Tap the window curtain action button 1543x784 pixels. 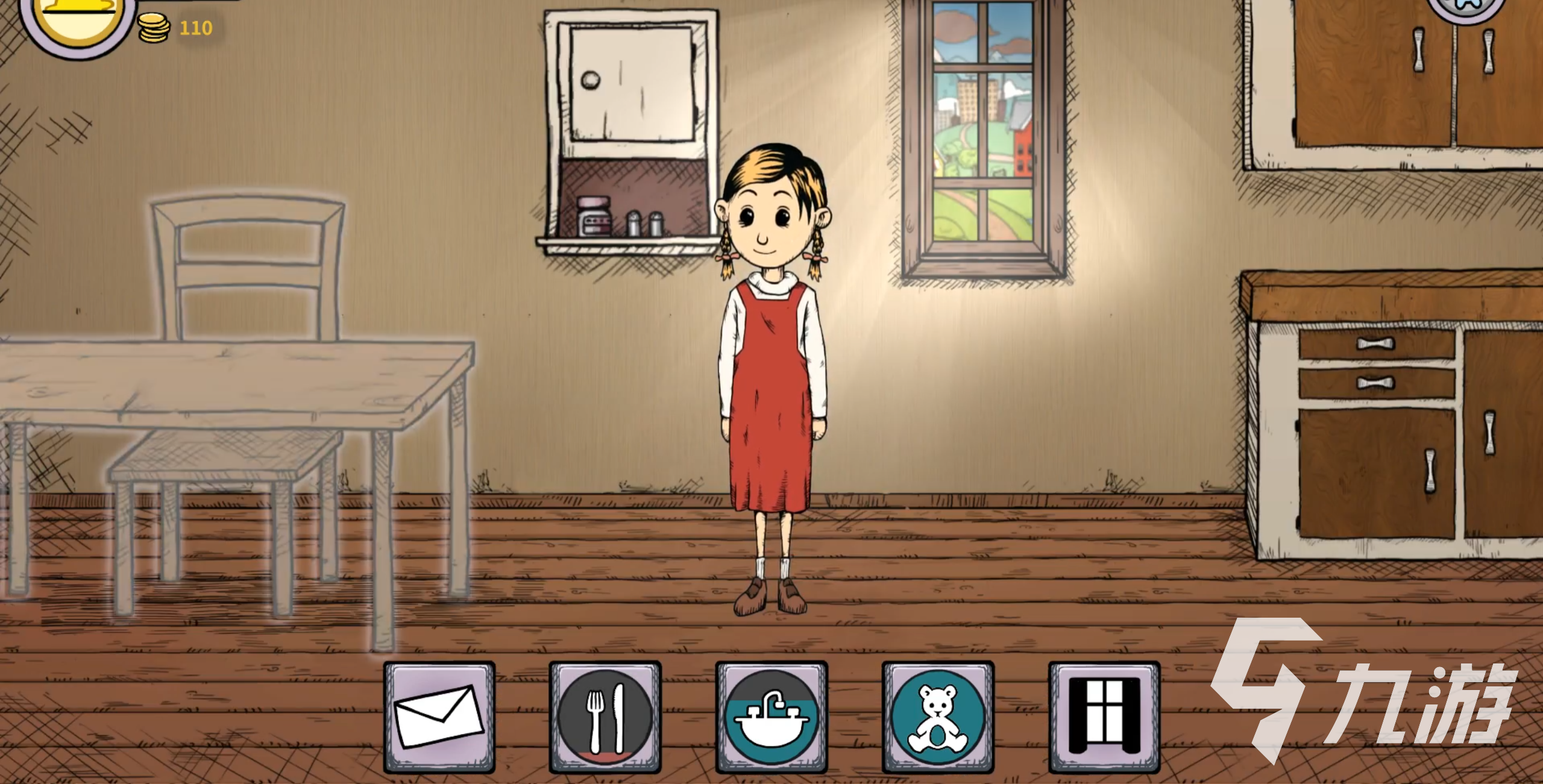[x=1104, y=717]
